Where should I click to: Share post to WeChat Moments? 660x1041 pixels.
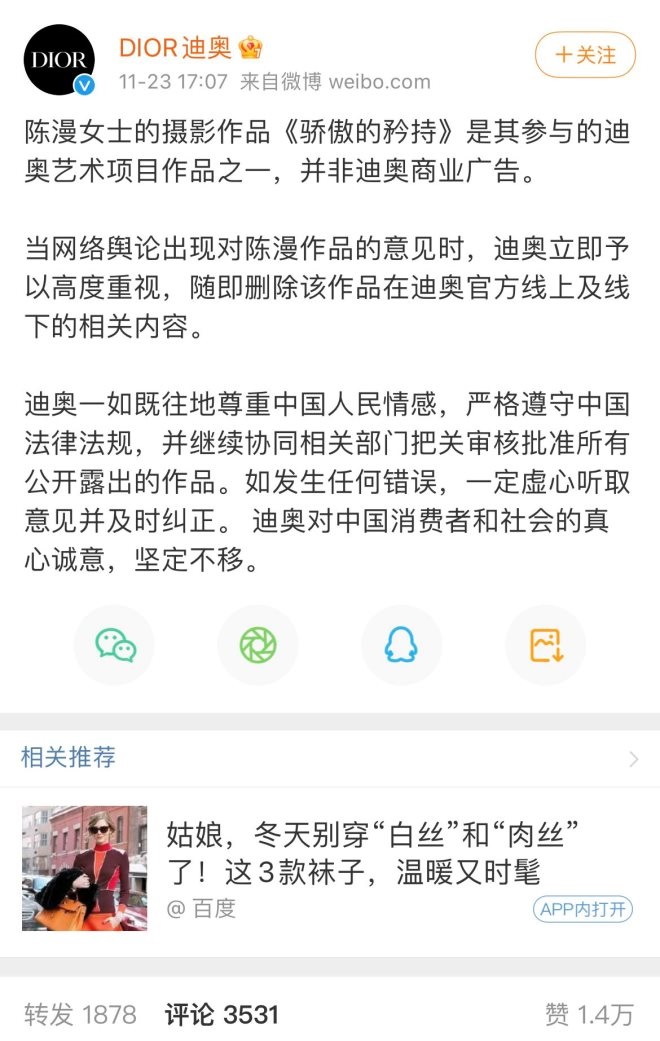click(x=258, y=645)
